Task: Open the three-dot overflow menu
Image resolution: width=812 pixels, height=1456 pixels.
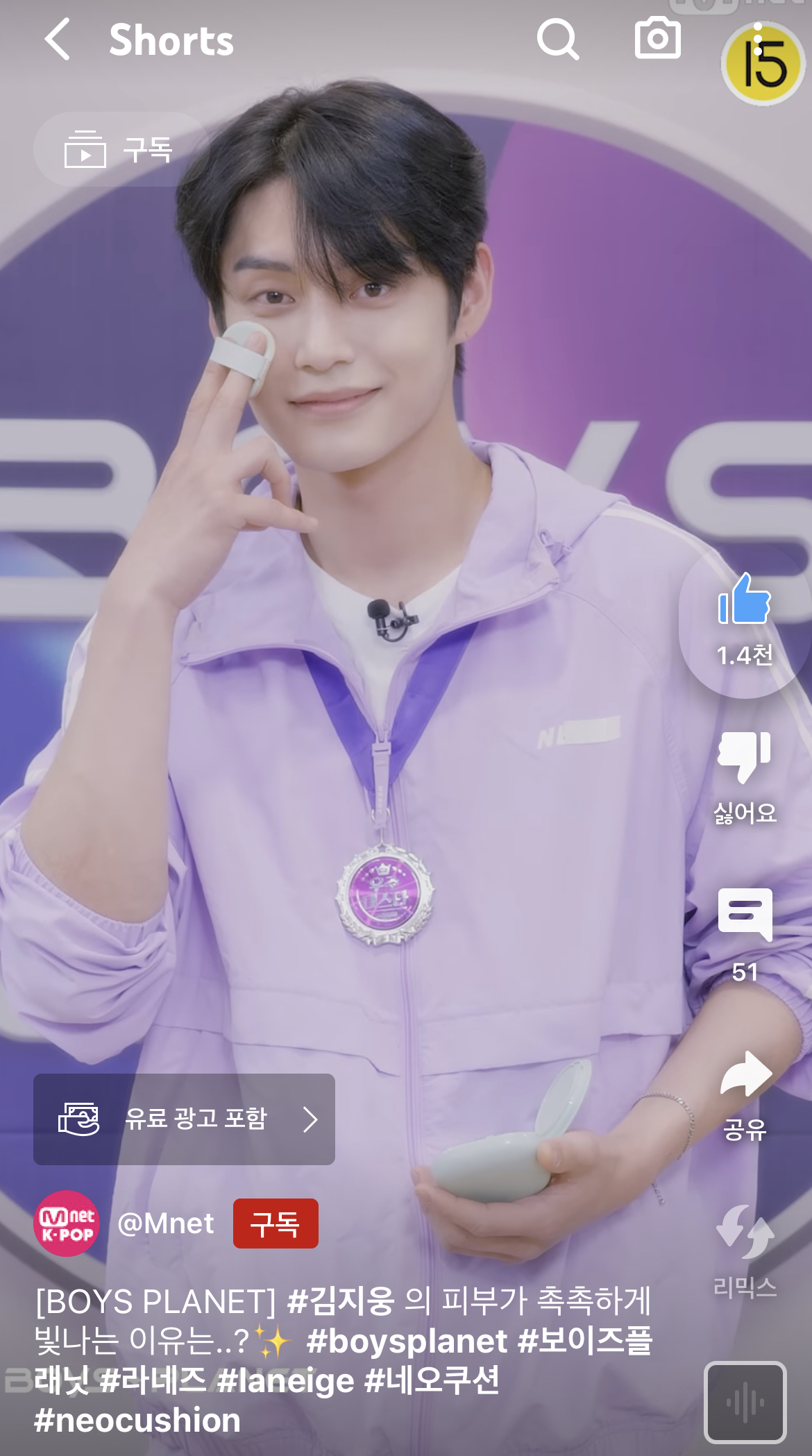Action: 758,39
